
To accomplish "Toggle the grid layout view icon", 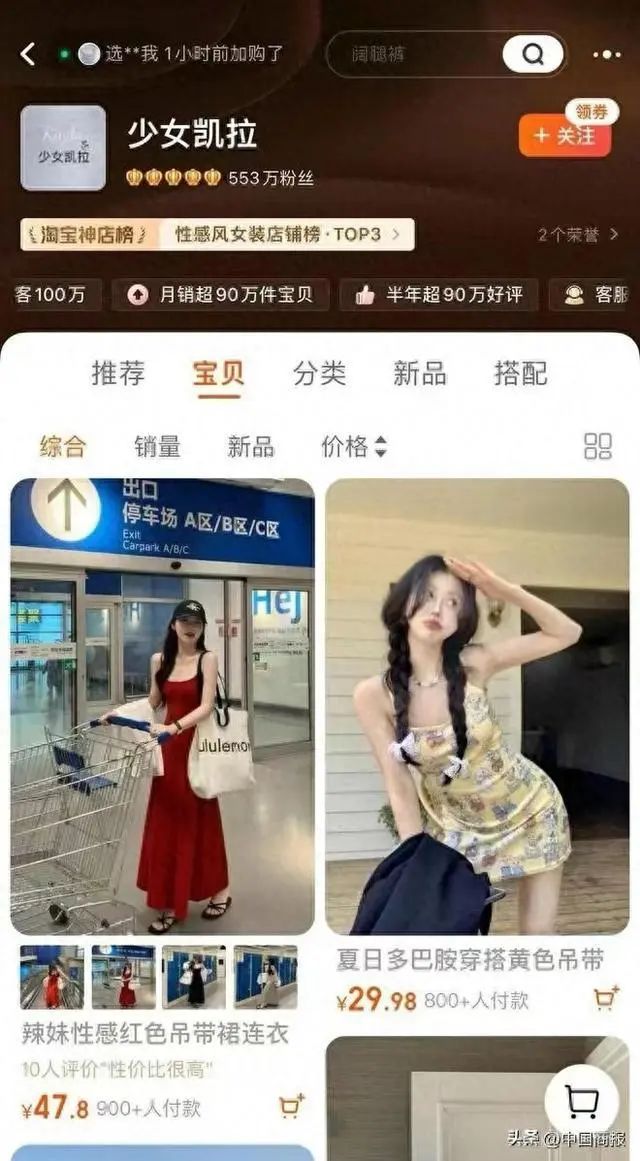I will point(598,446).
